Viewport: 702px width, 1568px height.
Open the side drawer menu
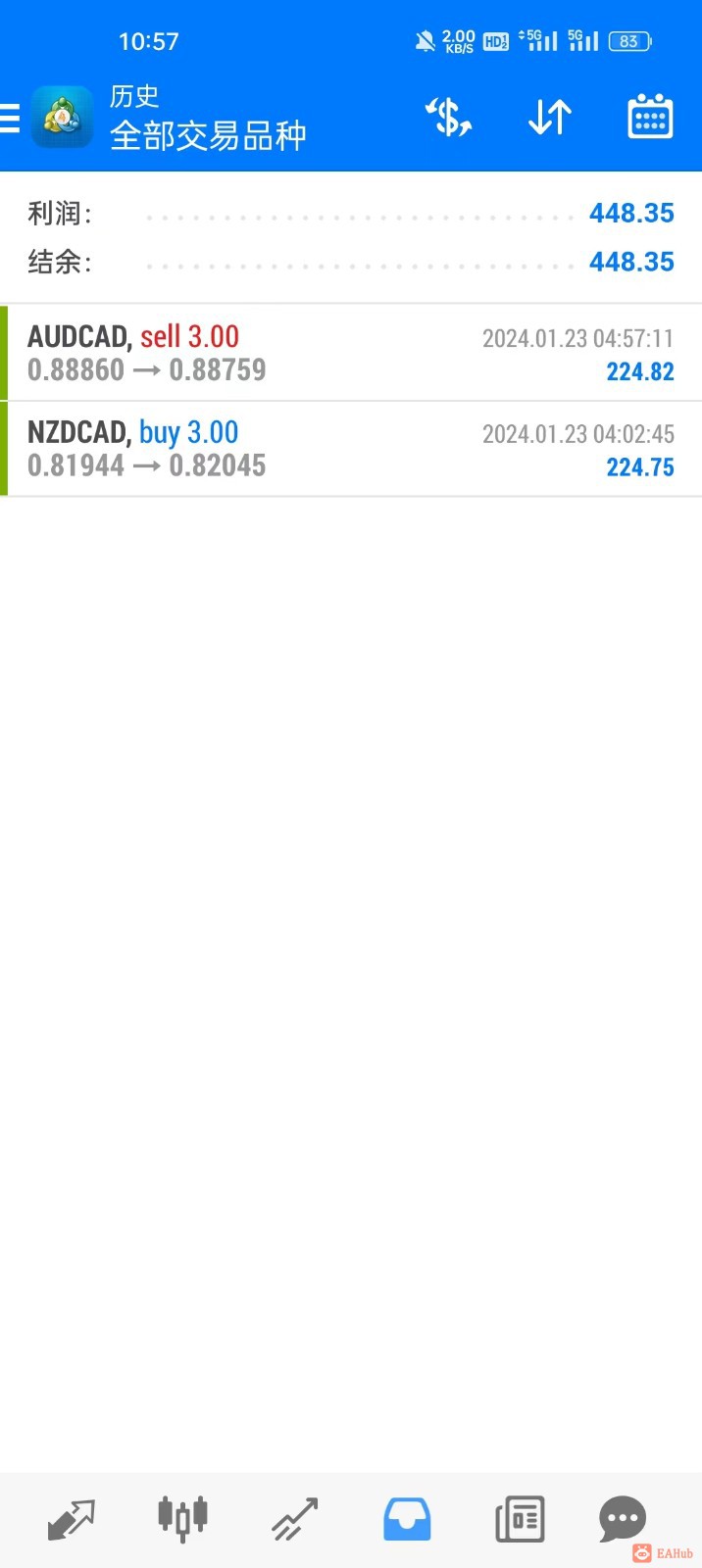coord(10,119)
